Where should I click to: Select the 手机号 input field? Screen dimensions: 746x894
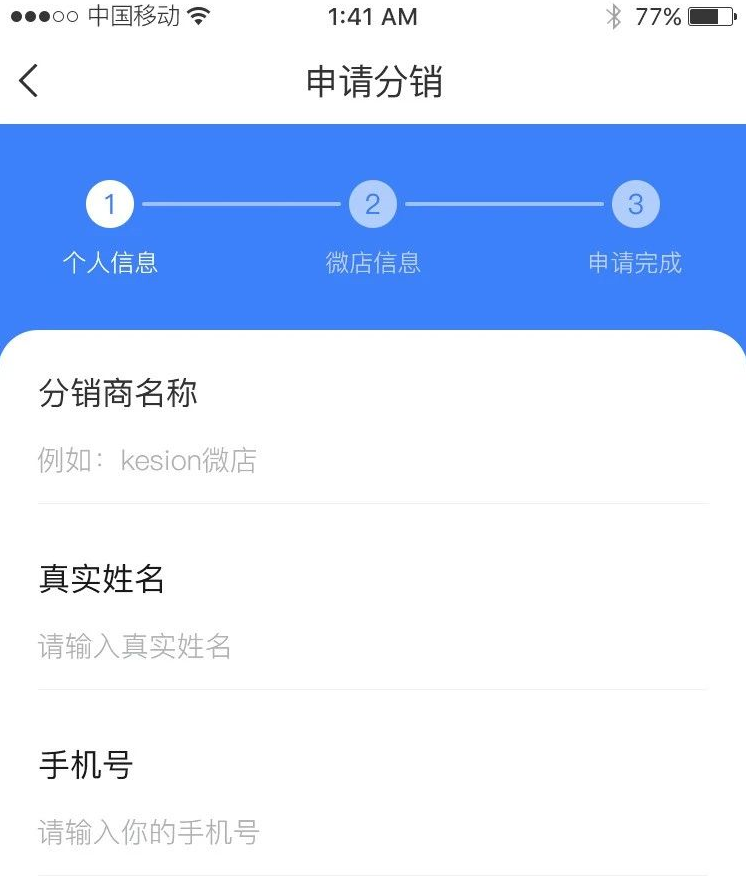pyautogui.click(x=372, y=832)
